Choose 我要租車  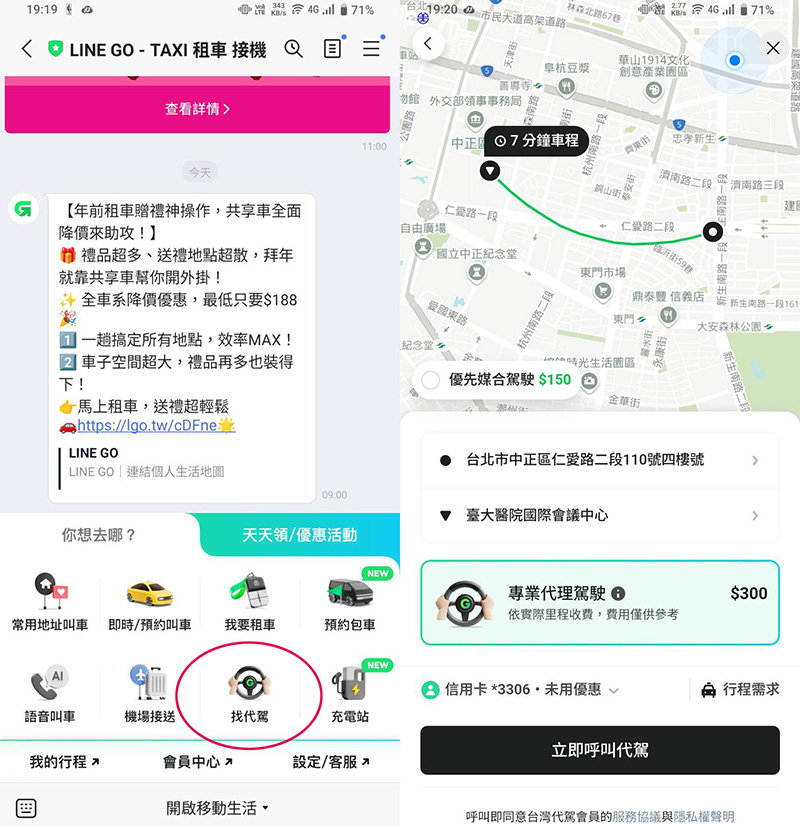(249, 603)
